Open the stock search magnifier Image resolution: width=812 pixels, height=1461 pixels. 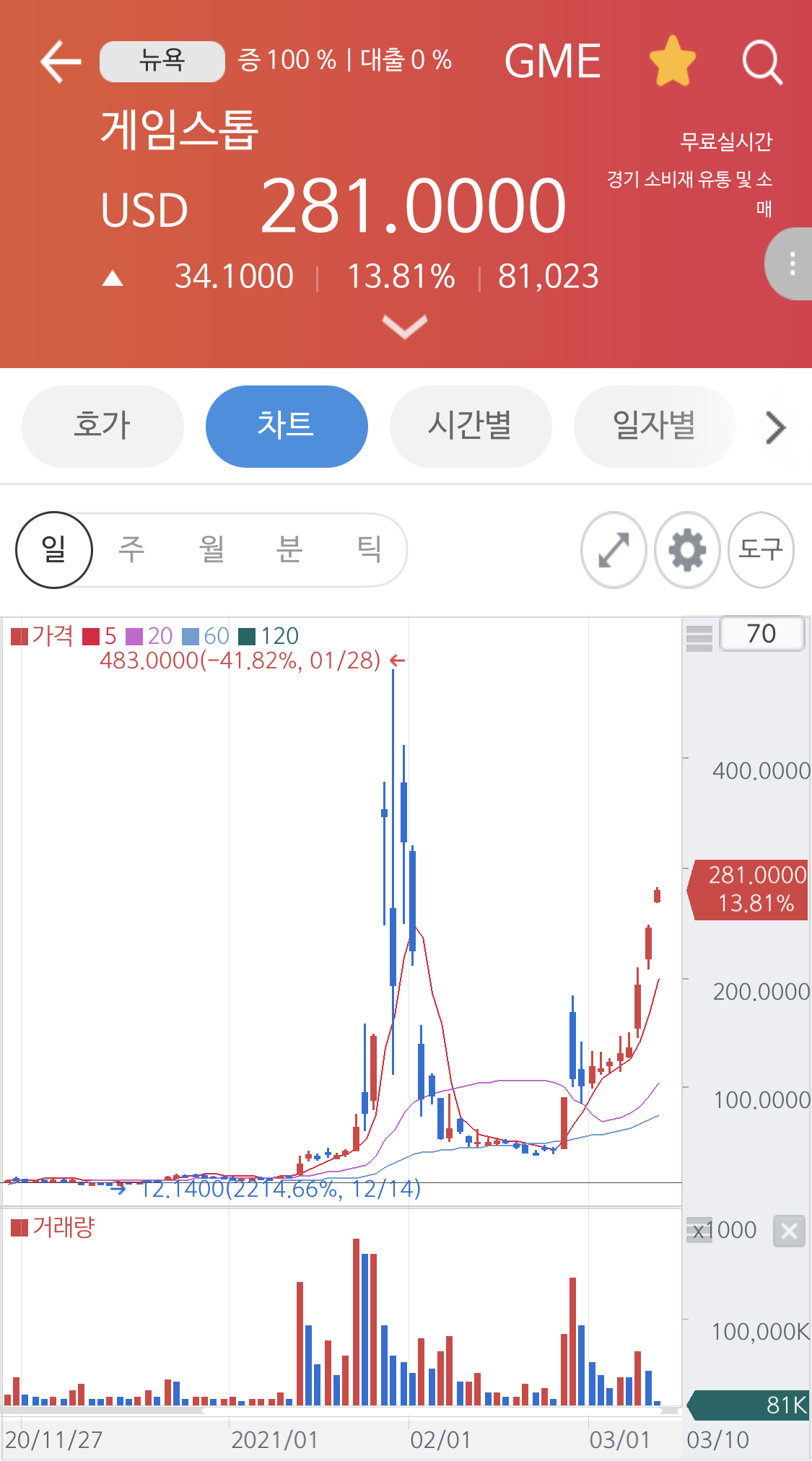[x=762, y=62]
